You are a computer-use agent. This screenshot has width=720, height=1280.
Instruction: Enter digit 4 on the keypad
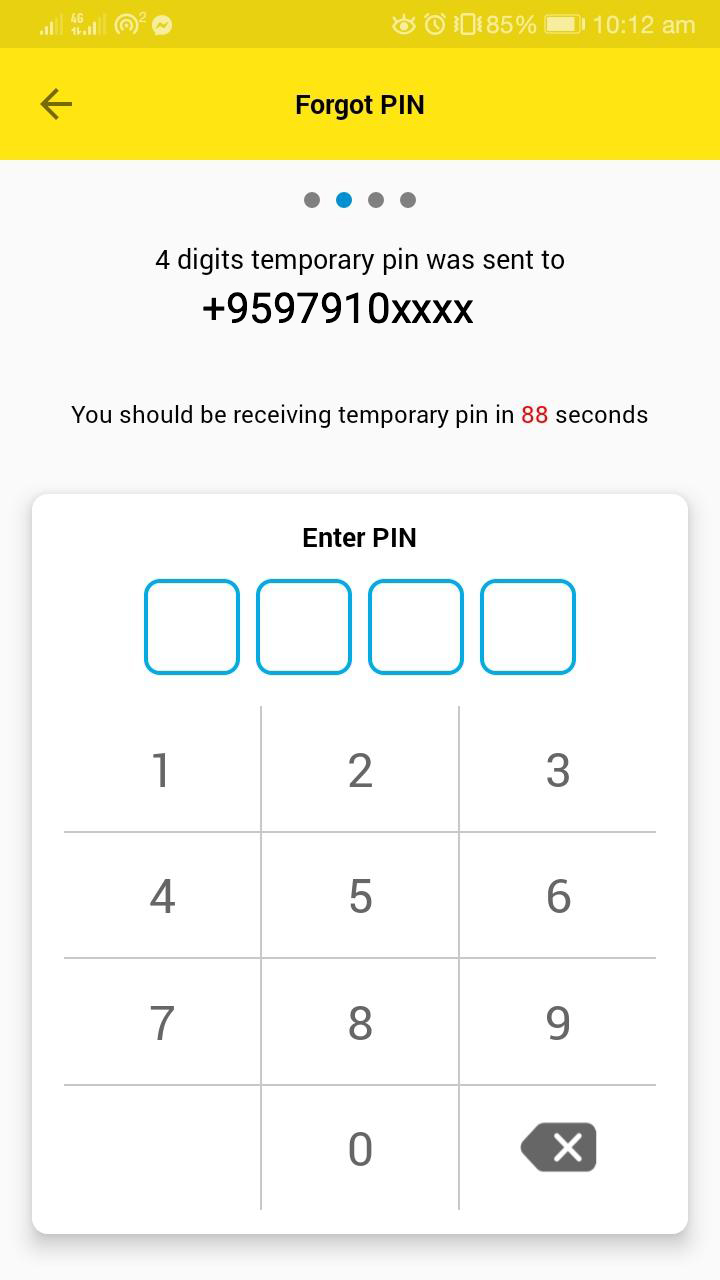click(x=161, y=896)
